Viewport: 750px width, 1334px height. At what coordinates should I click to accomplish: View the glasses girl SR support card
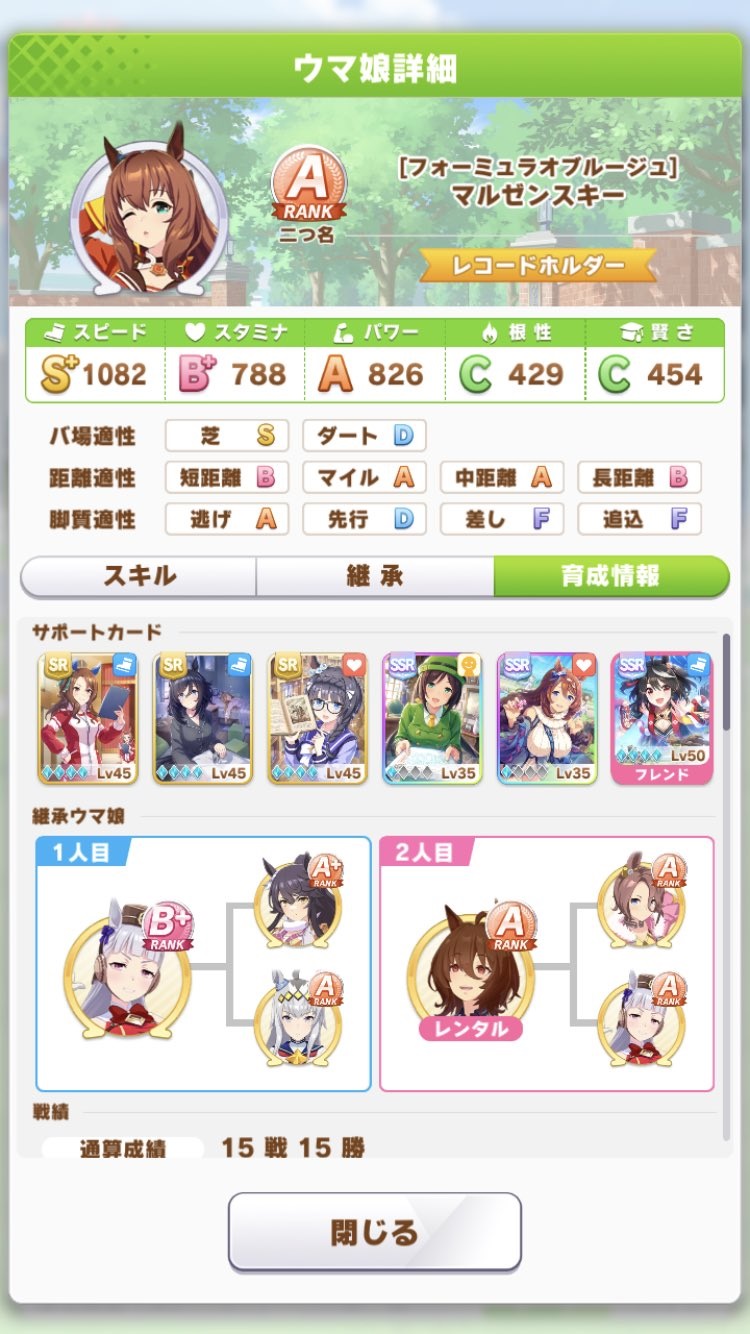pyautogui.click(x=317, y=718)
